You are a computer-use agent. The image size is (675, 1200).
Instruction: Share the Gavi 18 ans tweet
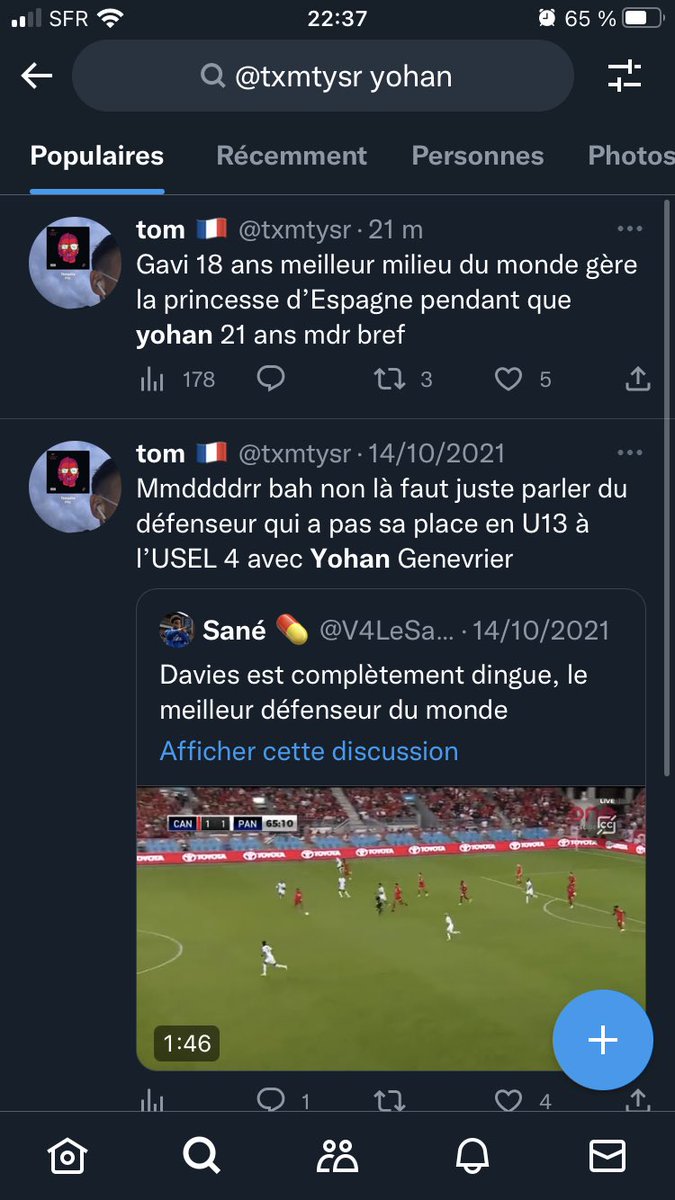[637, 379]
